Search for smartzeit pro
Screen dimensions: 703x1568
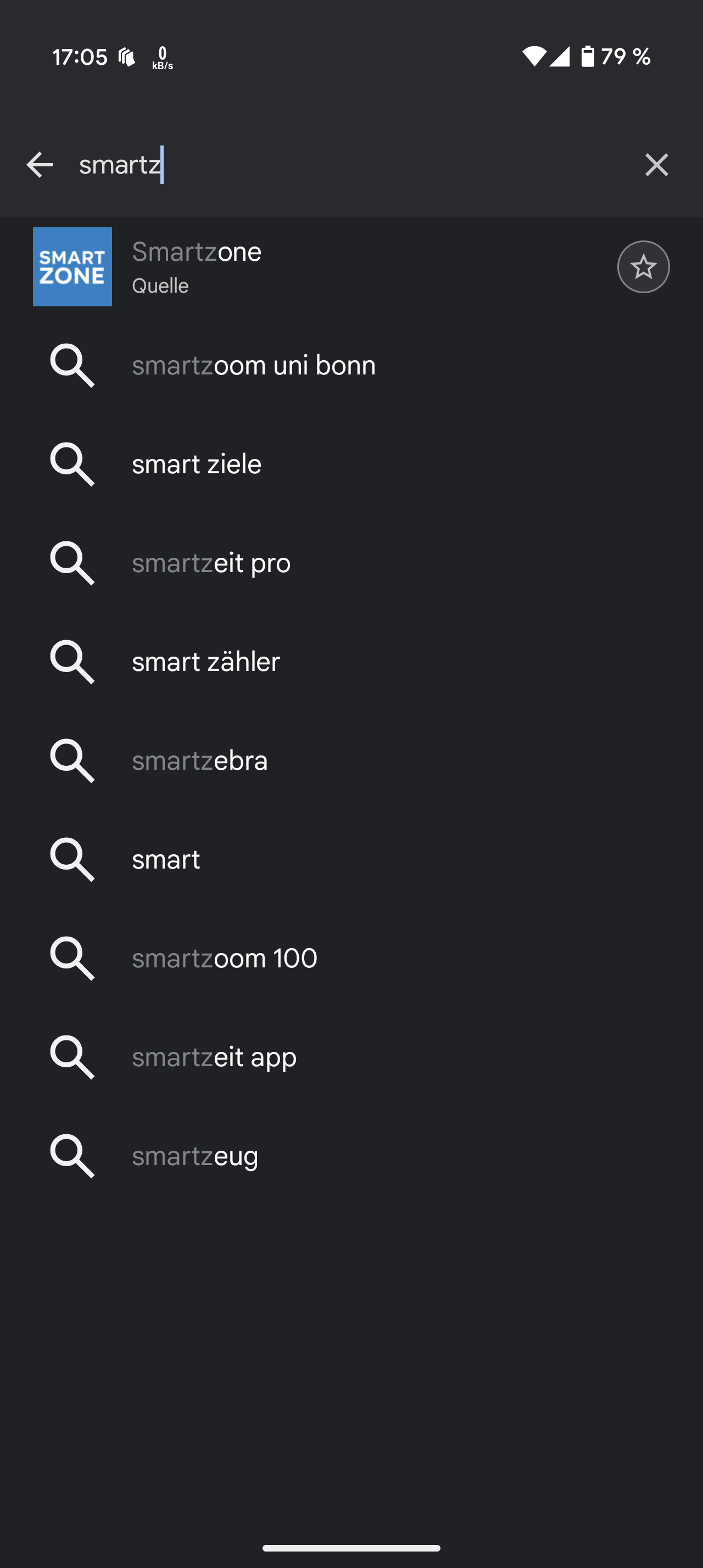pyautogui.click(x=351, y=563)
